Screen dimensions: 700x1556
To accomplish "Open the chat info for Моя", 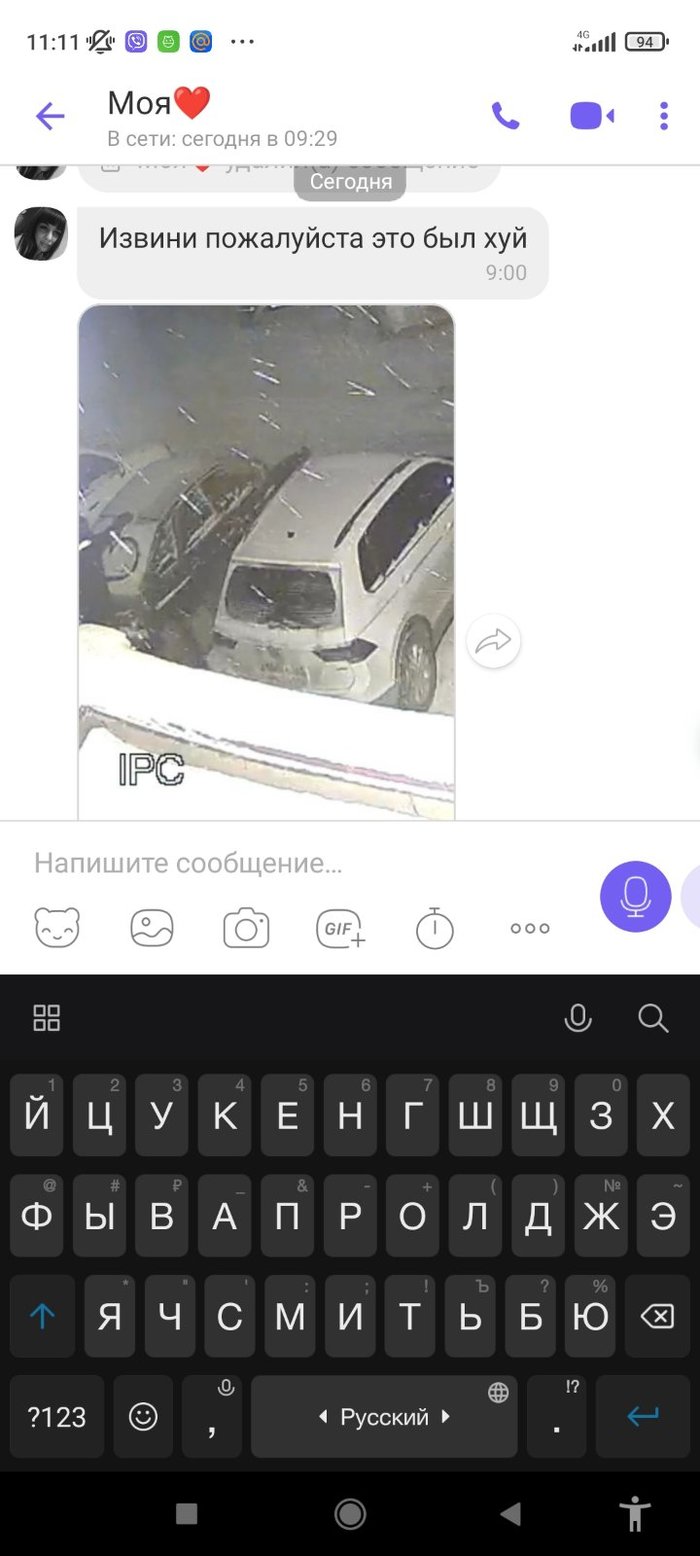I will pos(220,117).
